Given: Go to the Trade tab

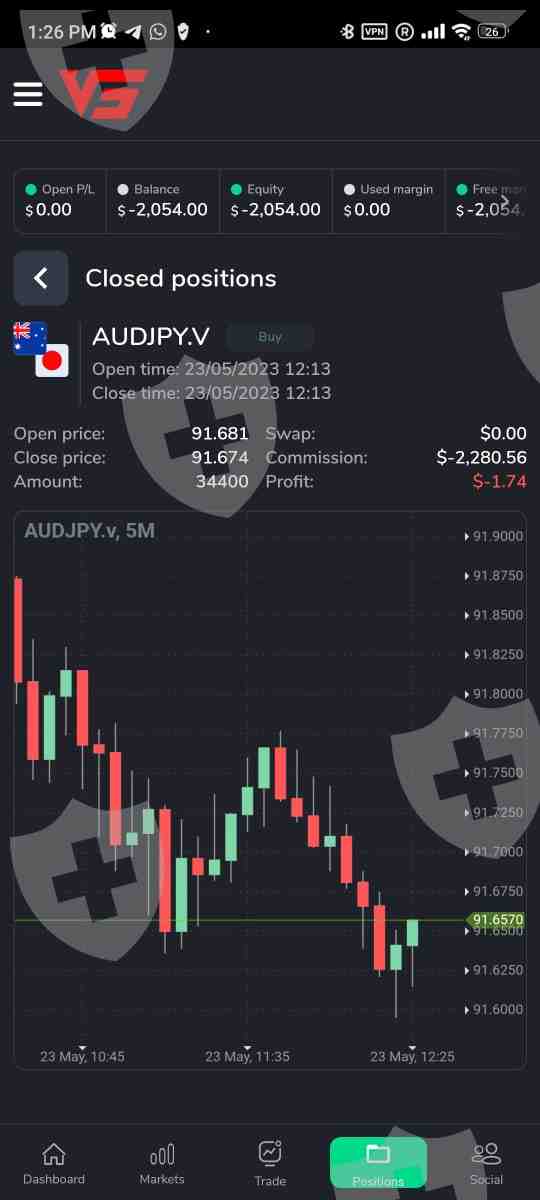Looking at the screenshot, I should click(270, 1164).
